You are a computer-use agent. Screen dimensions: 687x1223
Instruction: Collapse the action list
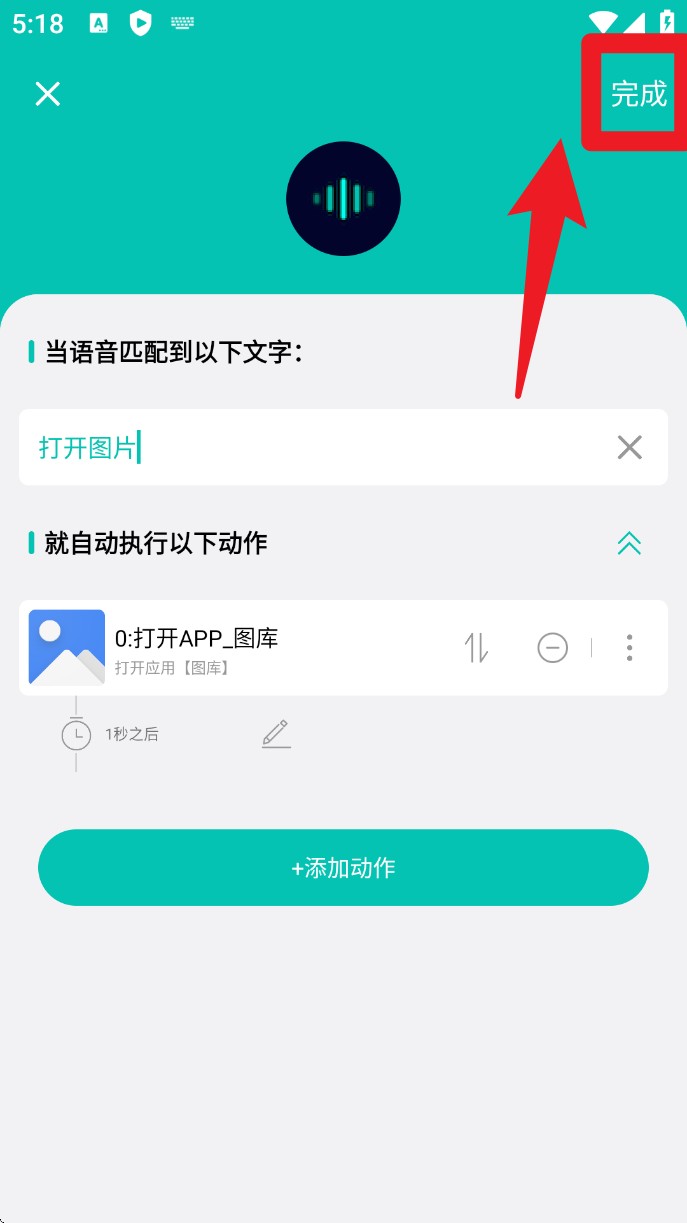click(629, 543)
